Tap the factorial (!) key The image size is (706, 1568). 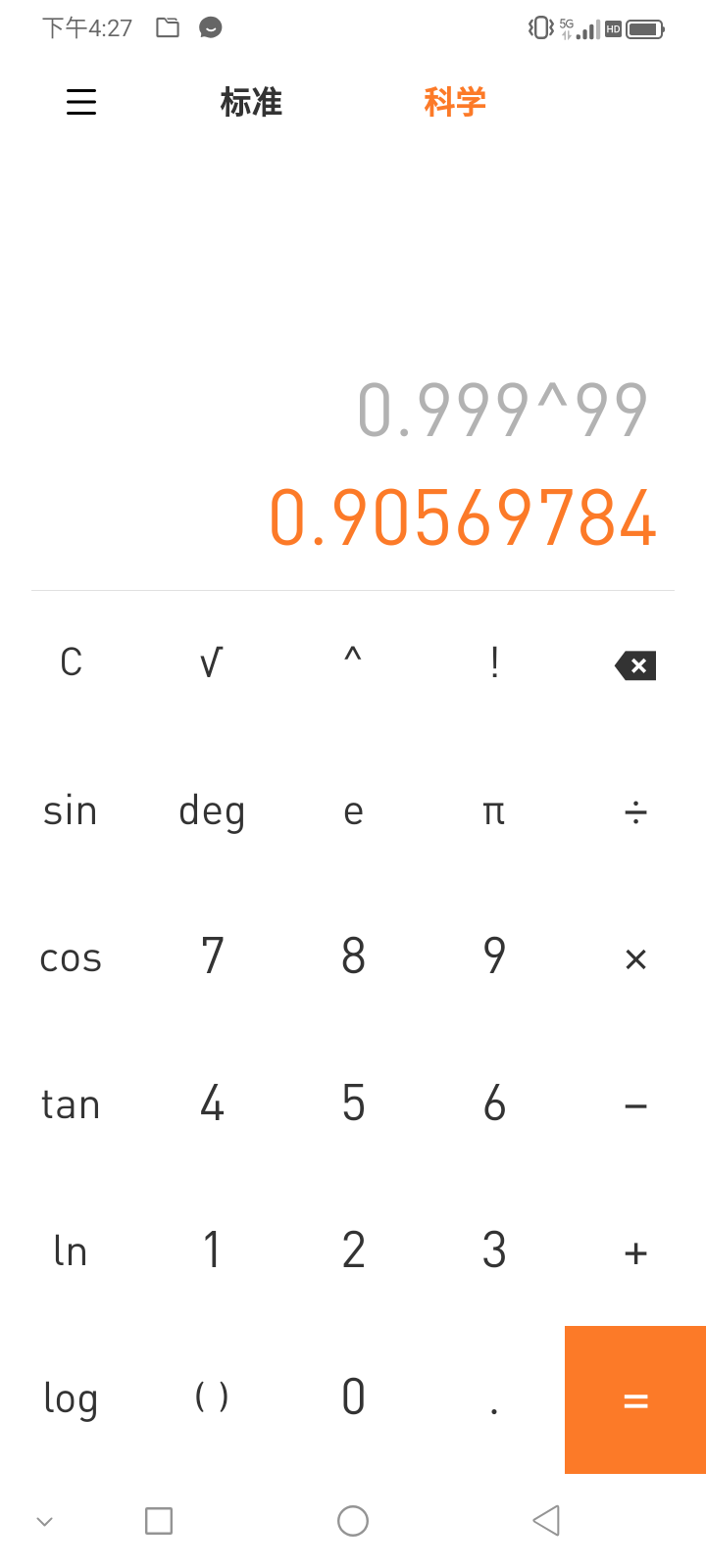click(494, 662)
